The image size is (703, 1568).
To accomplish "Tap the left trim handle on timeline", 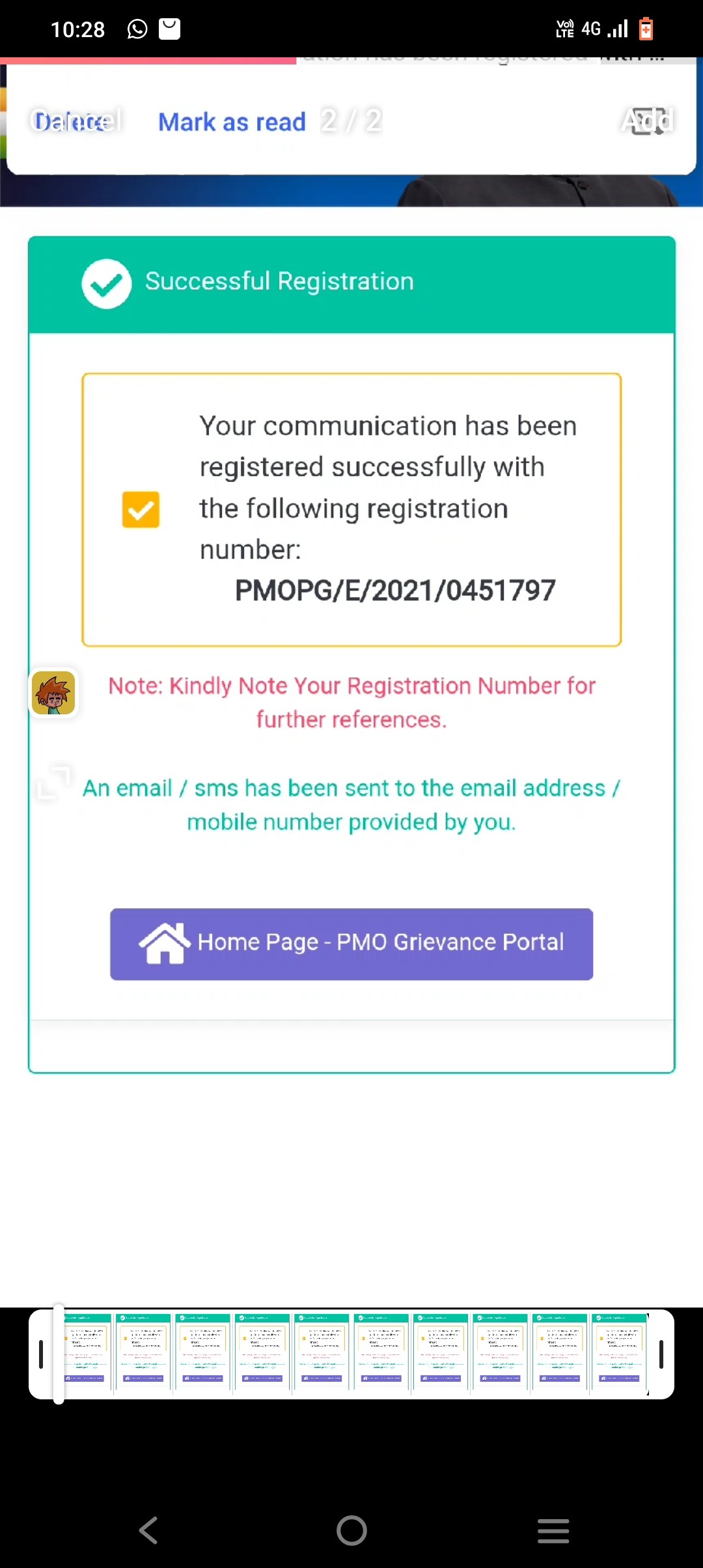I will pos(41,1354).
